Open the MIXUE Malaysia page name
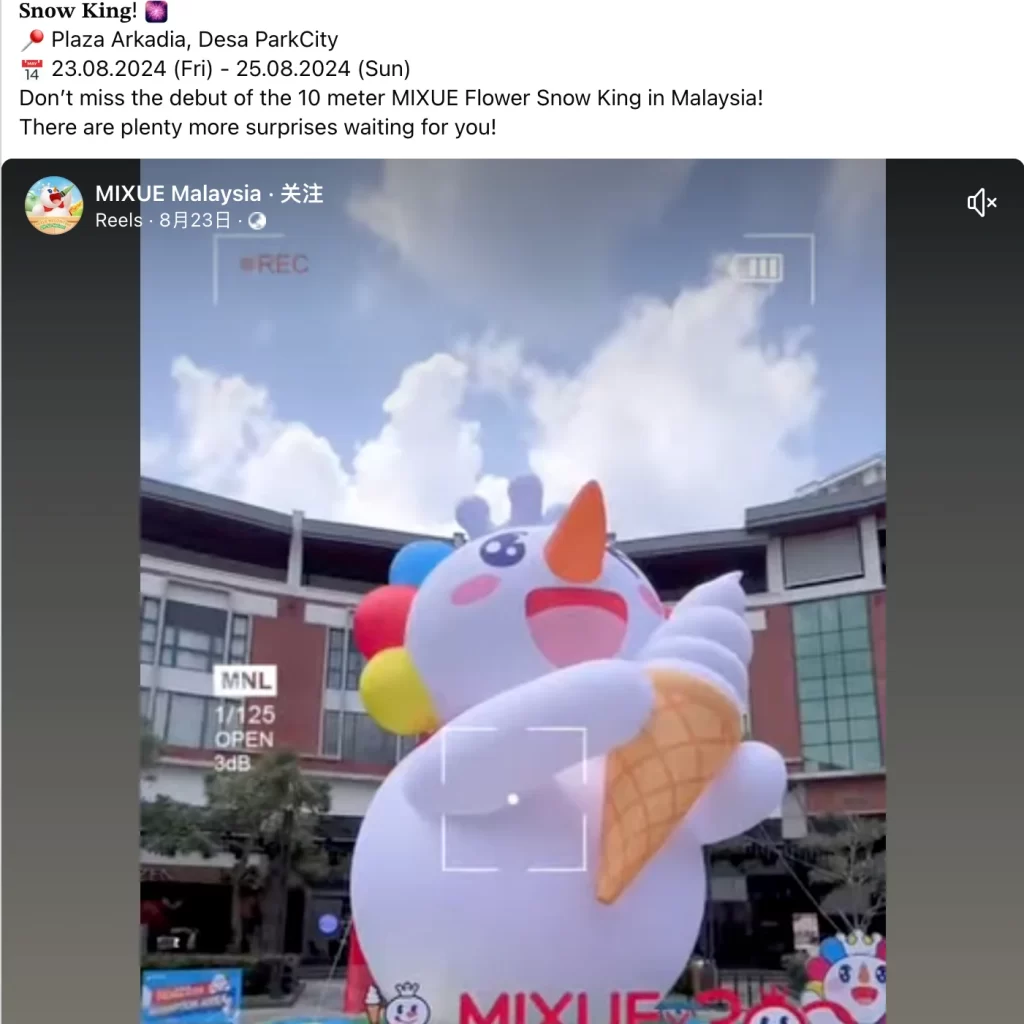1024x1024 pixels. 177,194
